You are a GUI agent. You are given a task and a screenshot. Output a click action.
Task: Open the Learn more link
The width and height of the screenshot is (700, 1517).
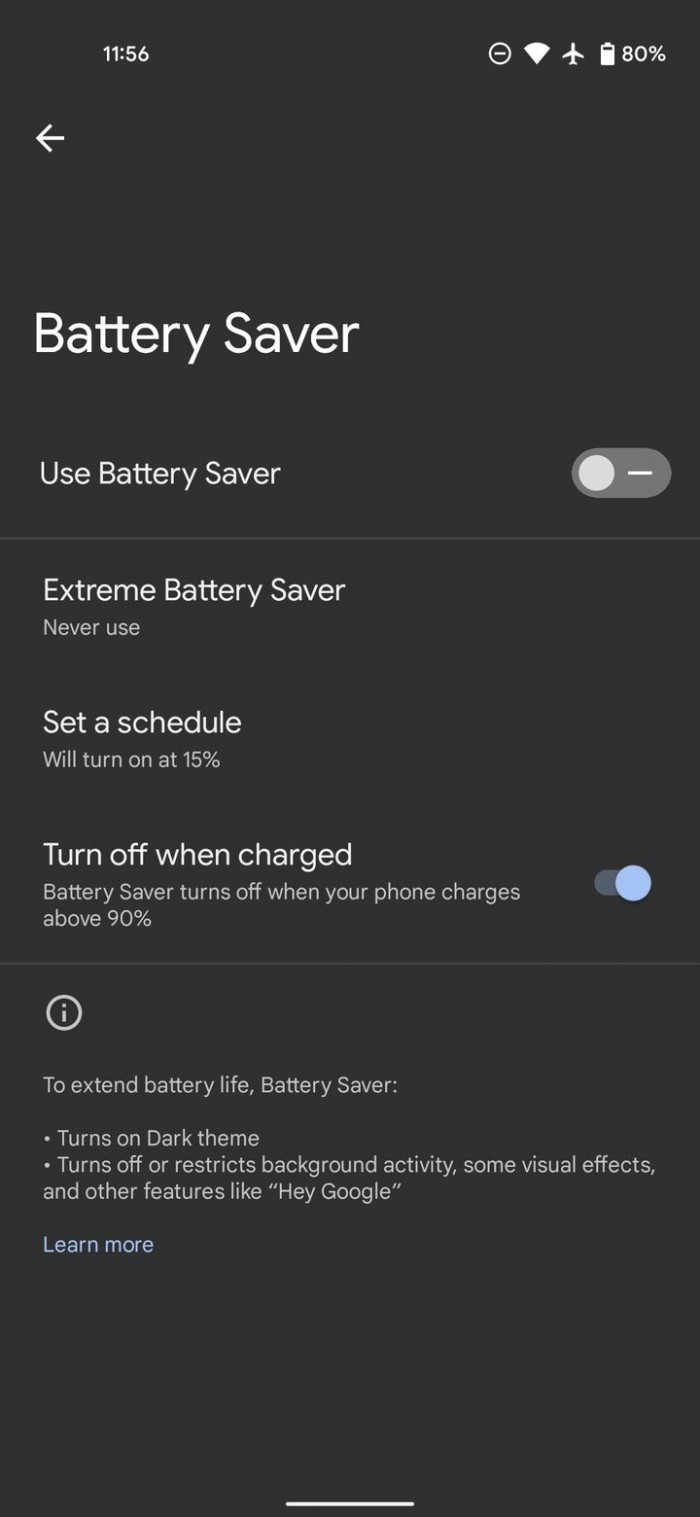[x=98, y=1244]
